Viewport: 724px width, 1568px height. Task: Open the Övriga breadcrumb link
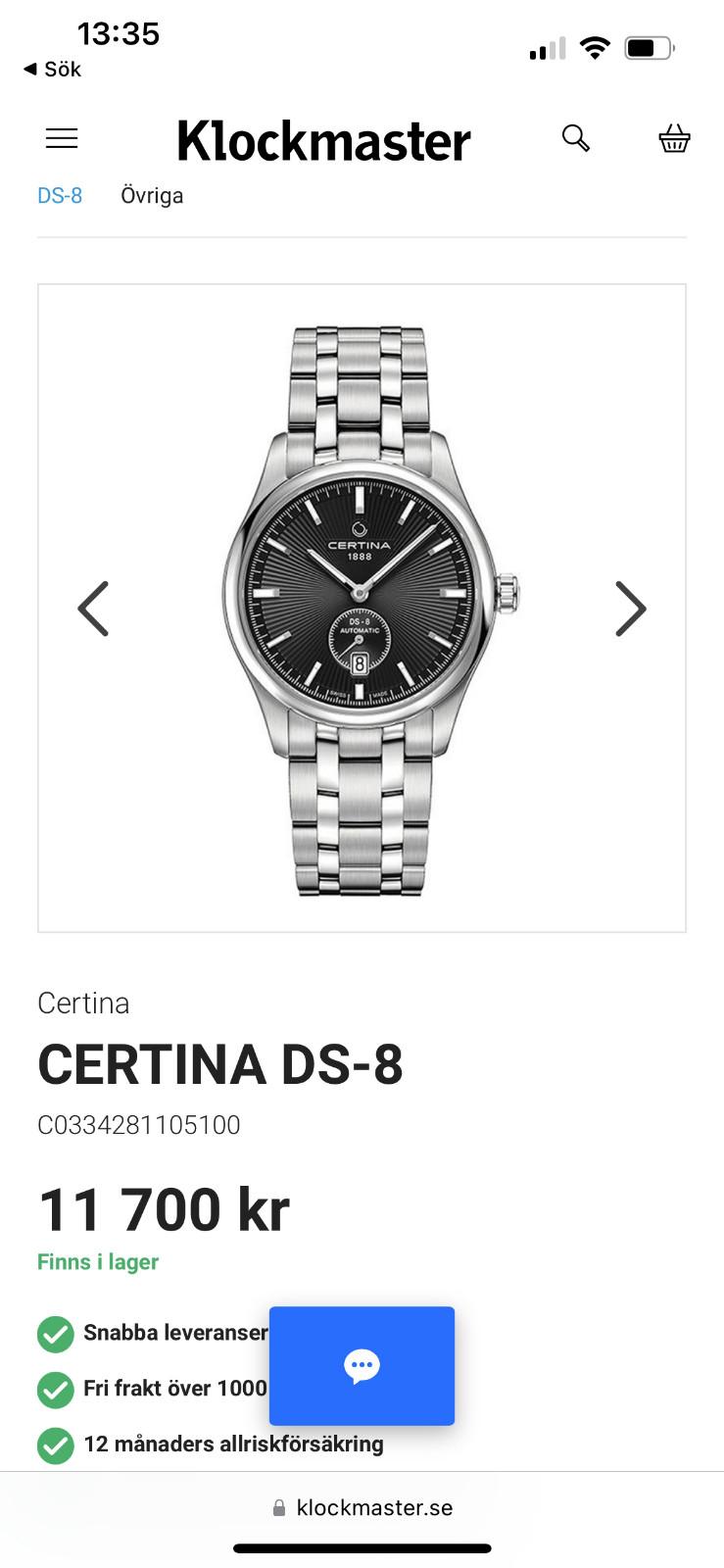tap(152, 196)
